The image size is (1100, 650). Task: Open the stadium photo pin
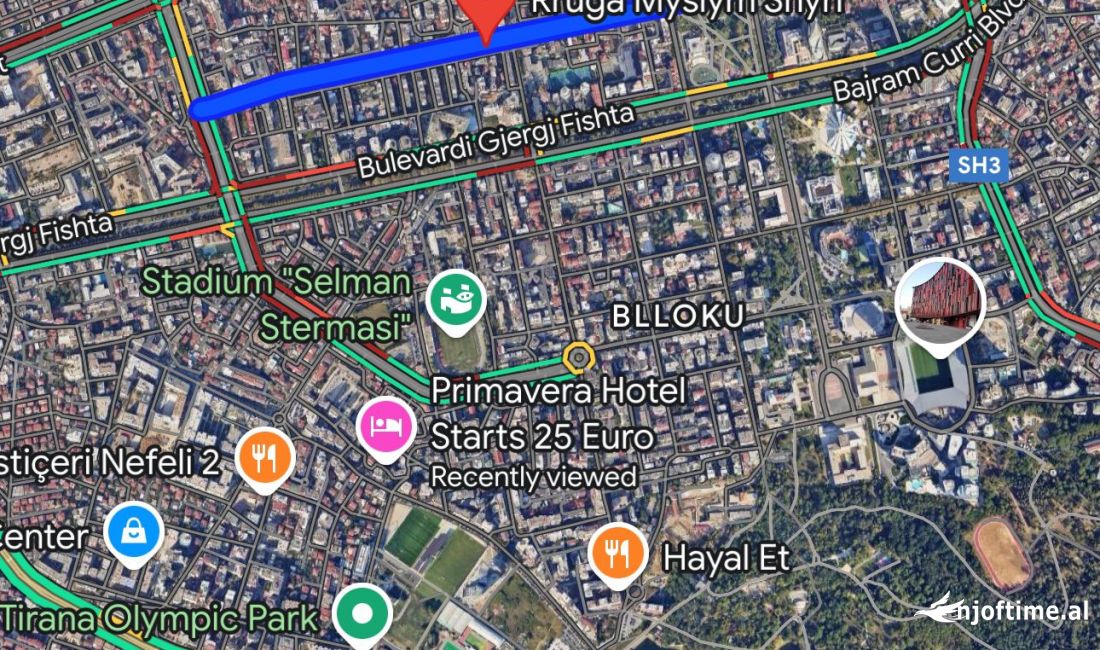(940, 302)
